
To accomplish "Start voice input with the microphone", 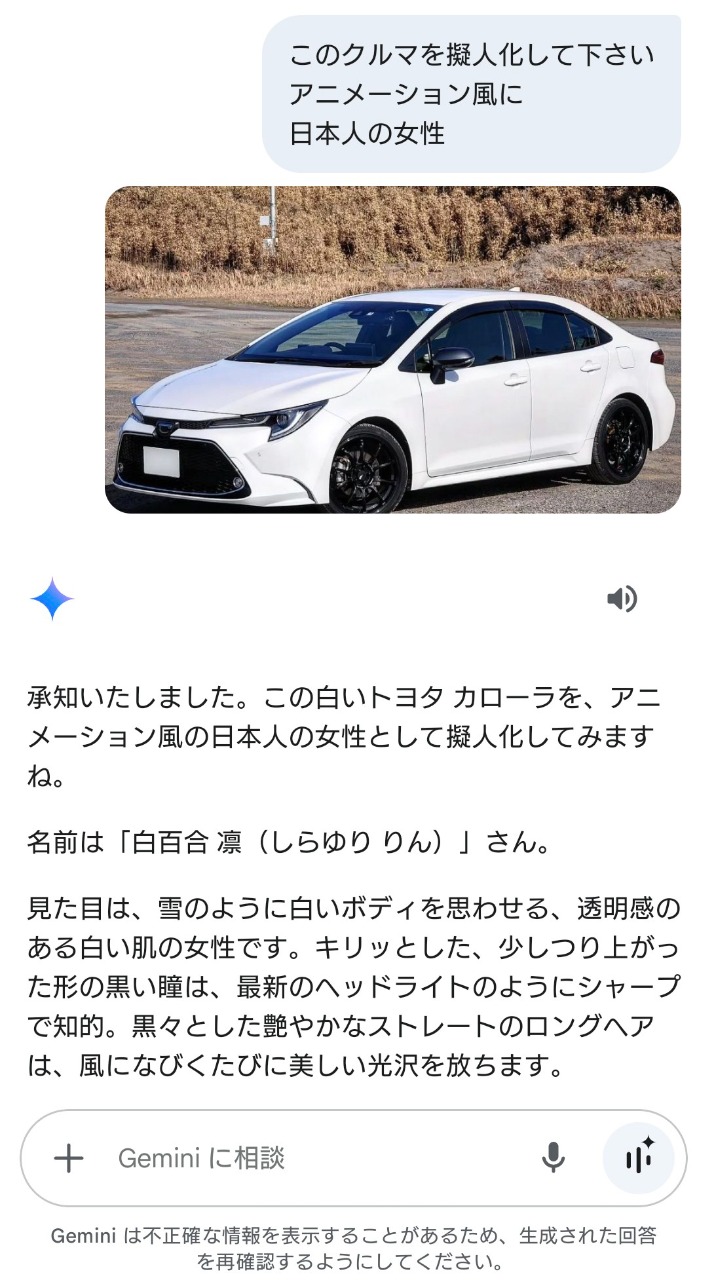I will pos(553,1158).
